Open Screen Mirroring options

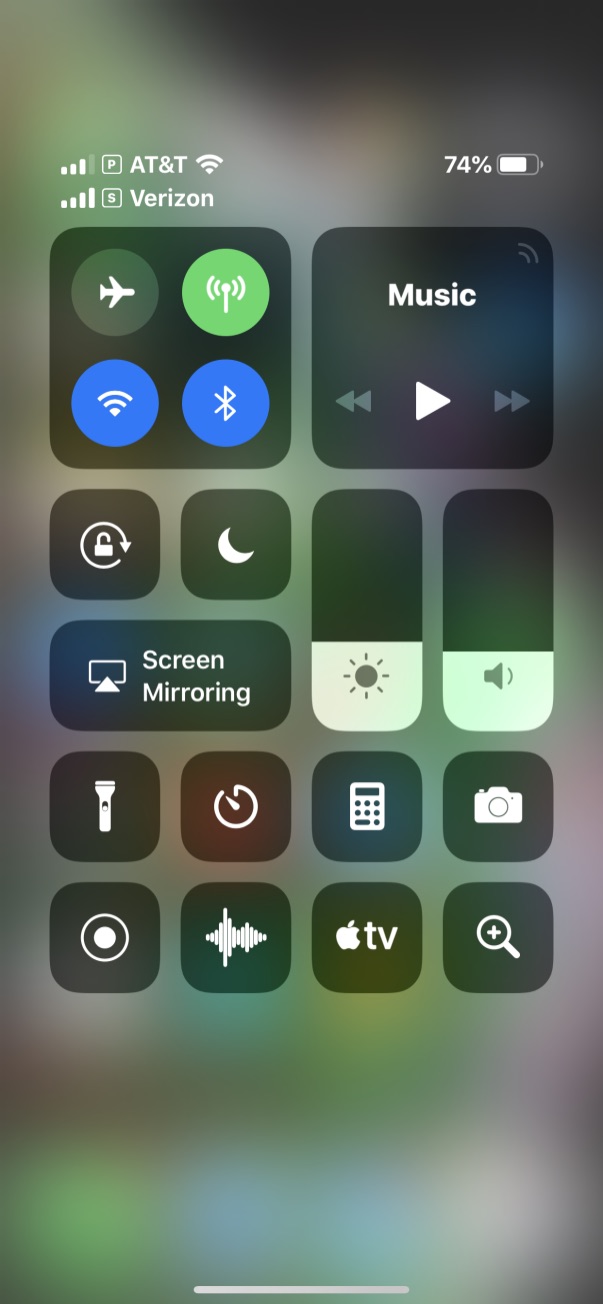click(170, 676)
